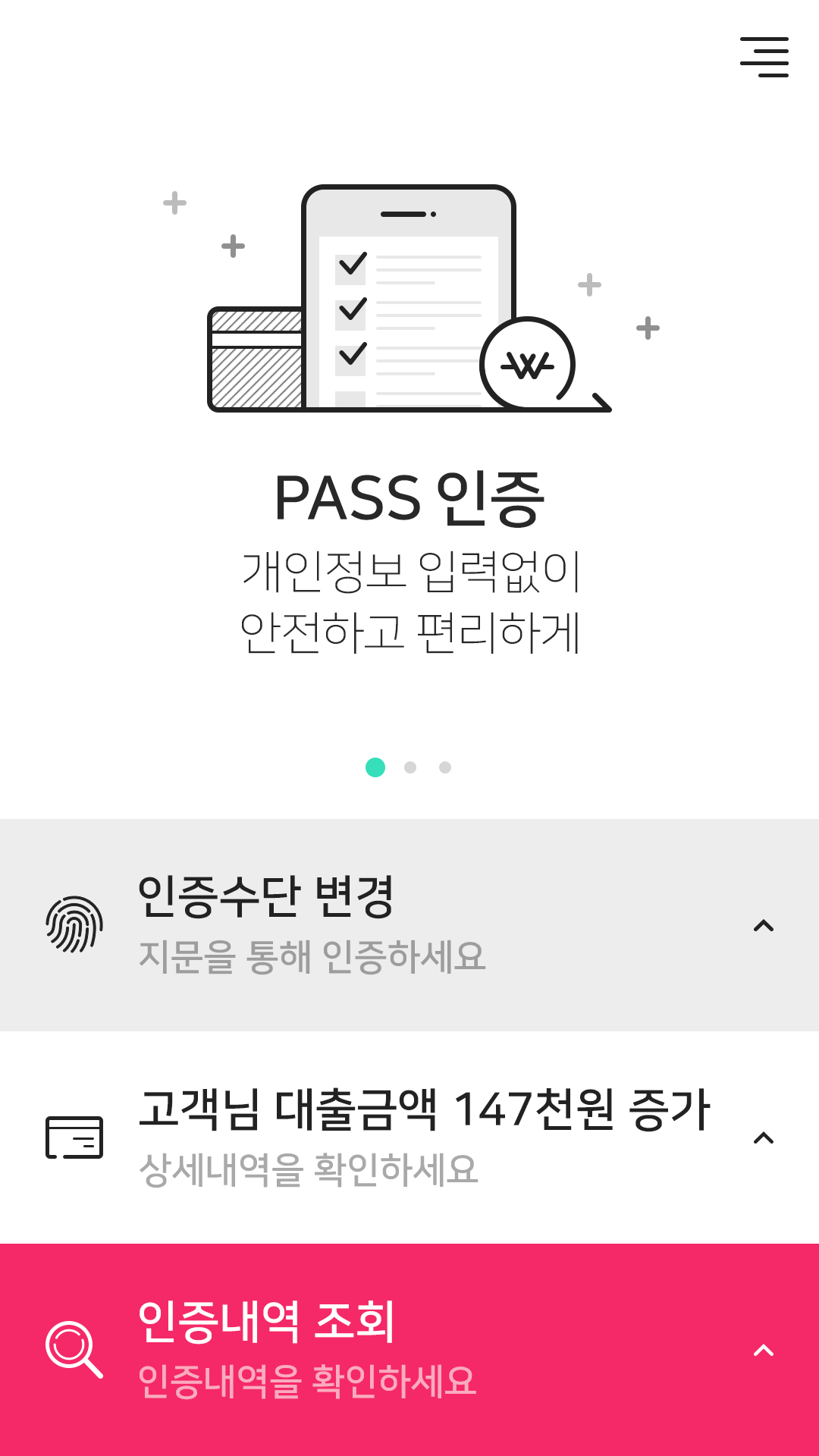The width and height of the screenshot is (819, 1456).
Task: Select the third page indicator dot
Action: (445, 767)
